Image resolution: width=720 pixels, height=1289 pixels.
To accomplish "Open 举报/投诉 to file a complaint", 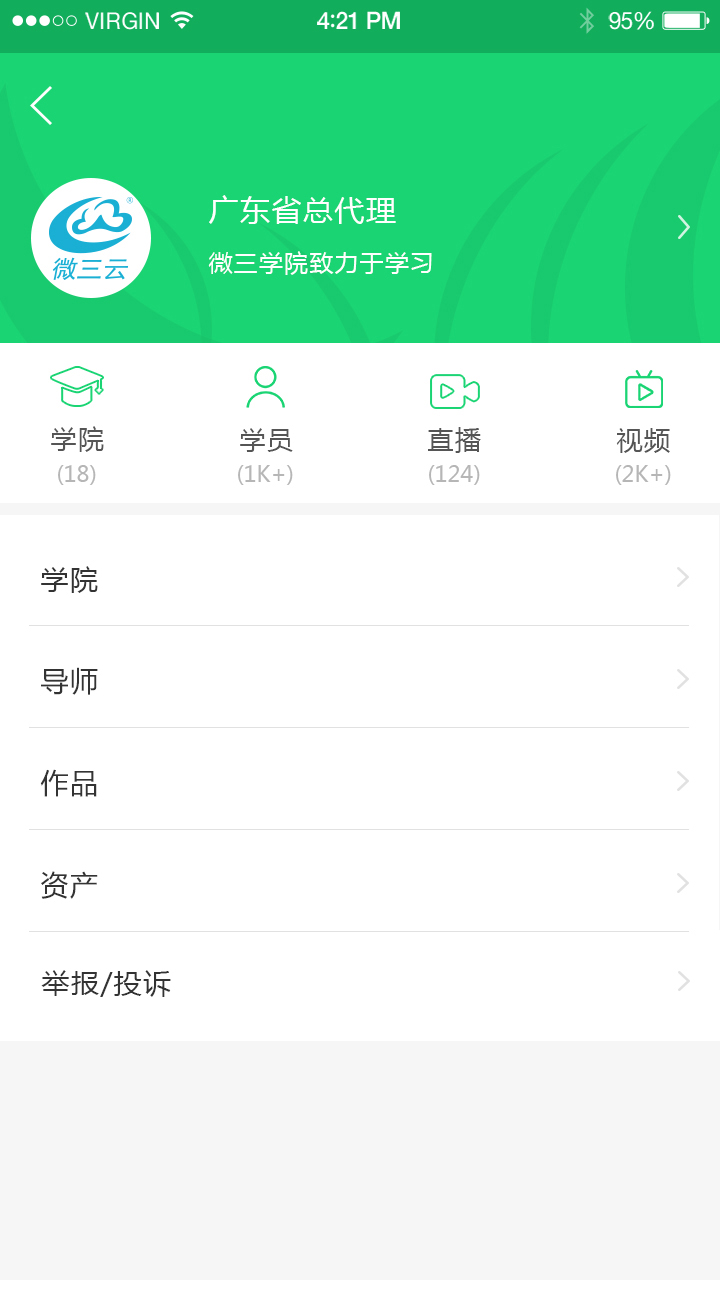I will 360,983.
